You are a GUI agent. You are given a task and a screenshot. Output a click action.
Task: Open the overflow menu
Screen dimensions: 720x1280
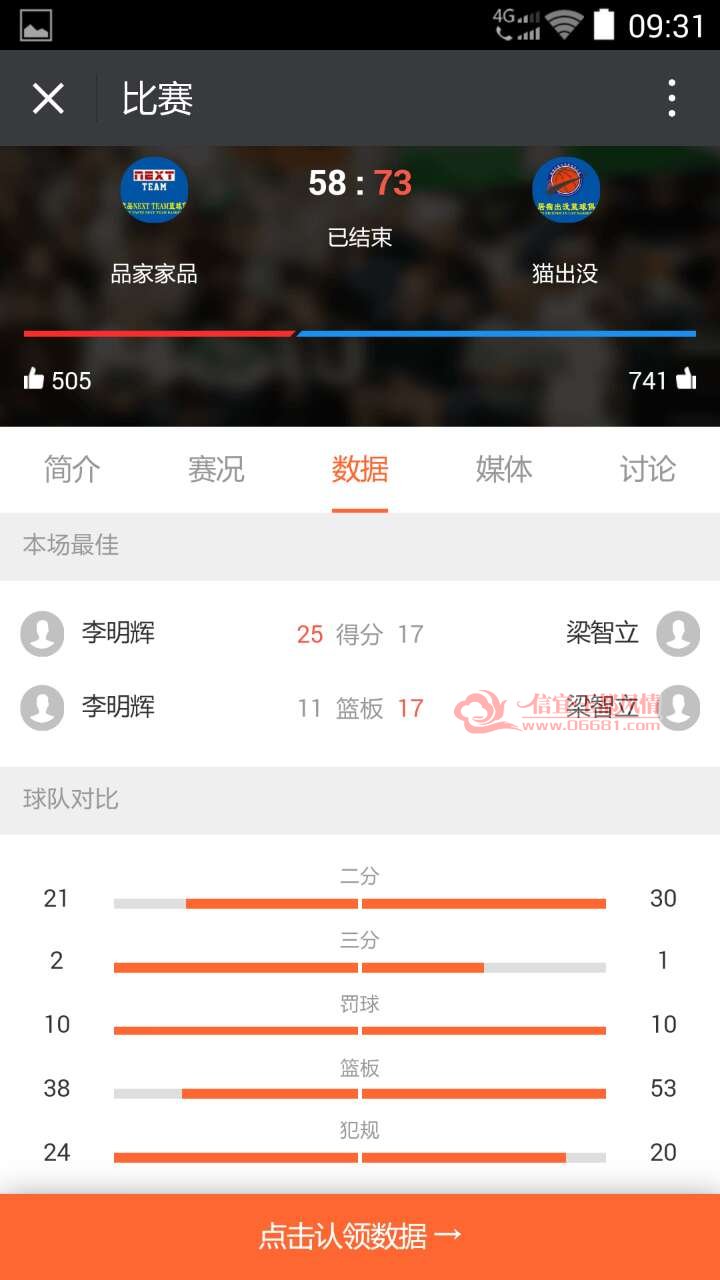pos(672,98)
